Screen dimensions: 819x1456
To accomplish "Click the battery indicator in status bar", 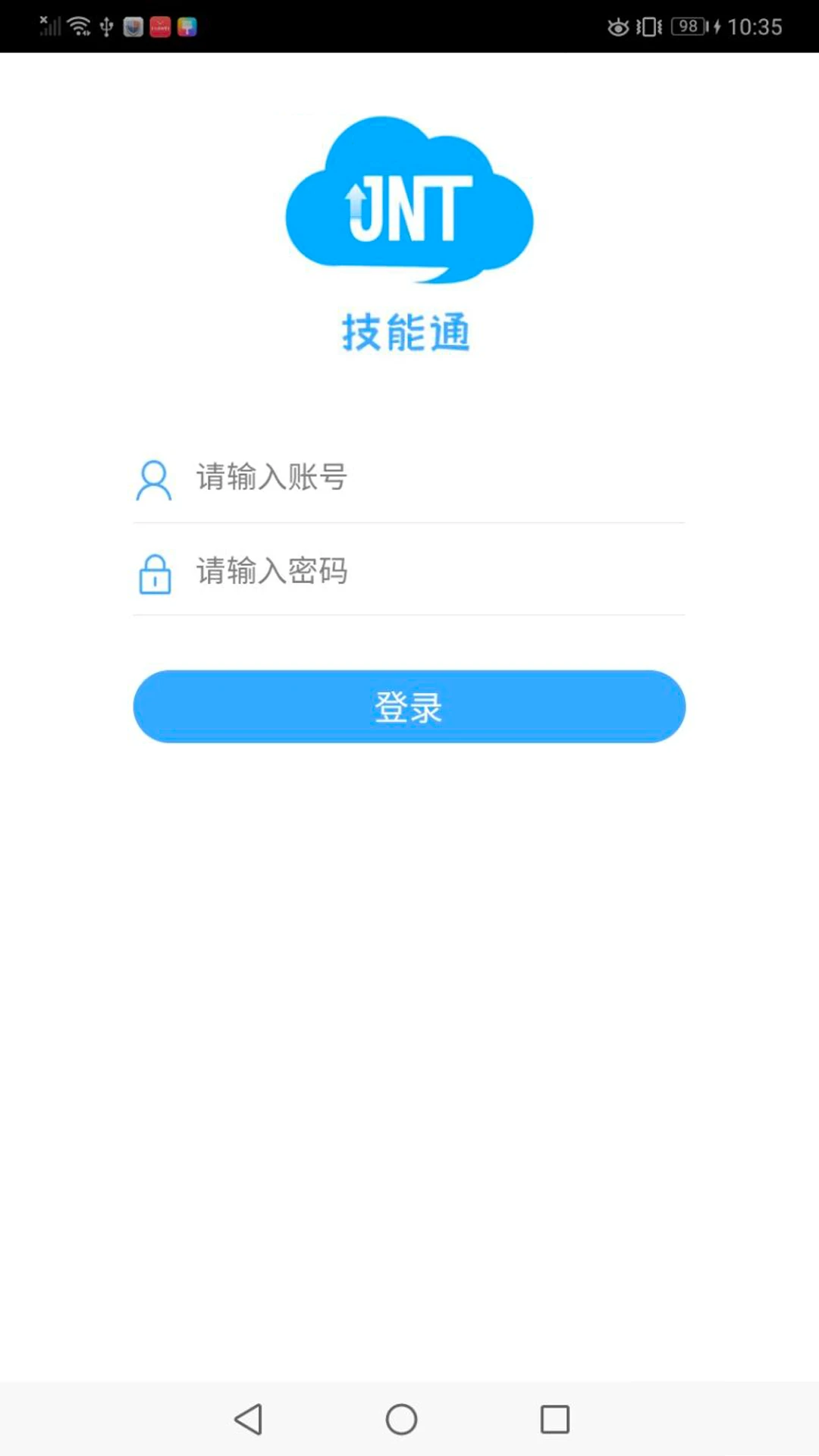I will [x=686, y=26].
